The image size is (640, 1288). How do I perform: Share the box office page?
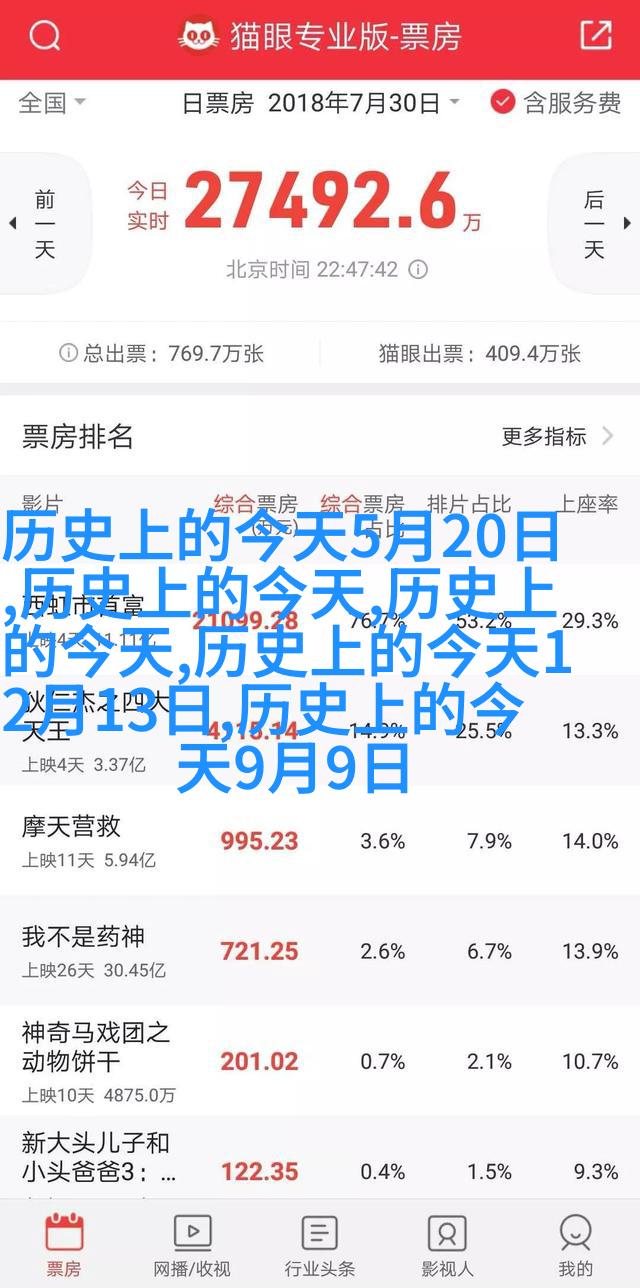click(595, 36)
